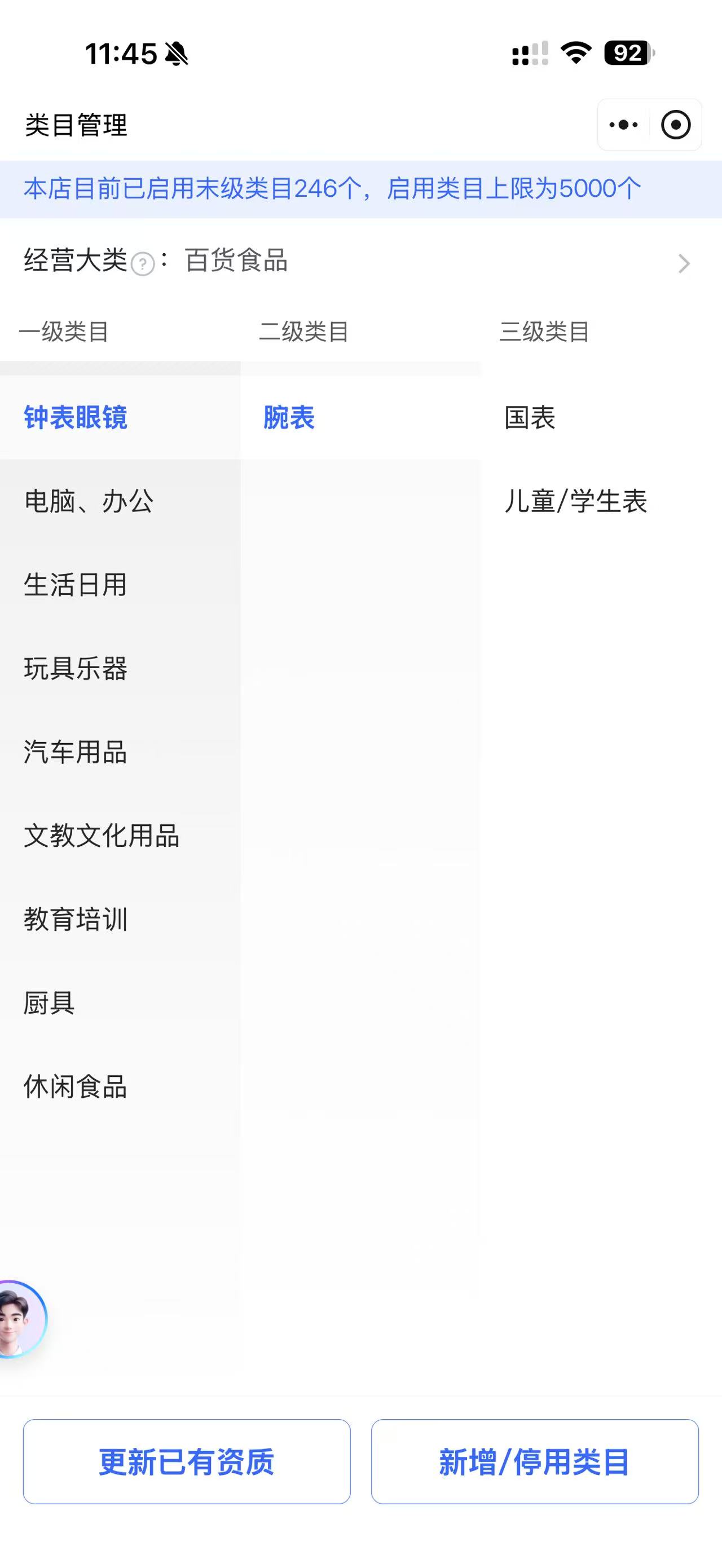Image resolution: width=722 pixels, height=1568 pixels.
Task: Tap 新增/停用类目 button
Action: tap(535, 1461)
